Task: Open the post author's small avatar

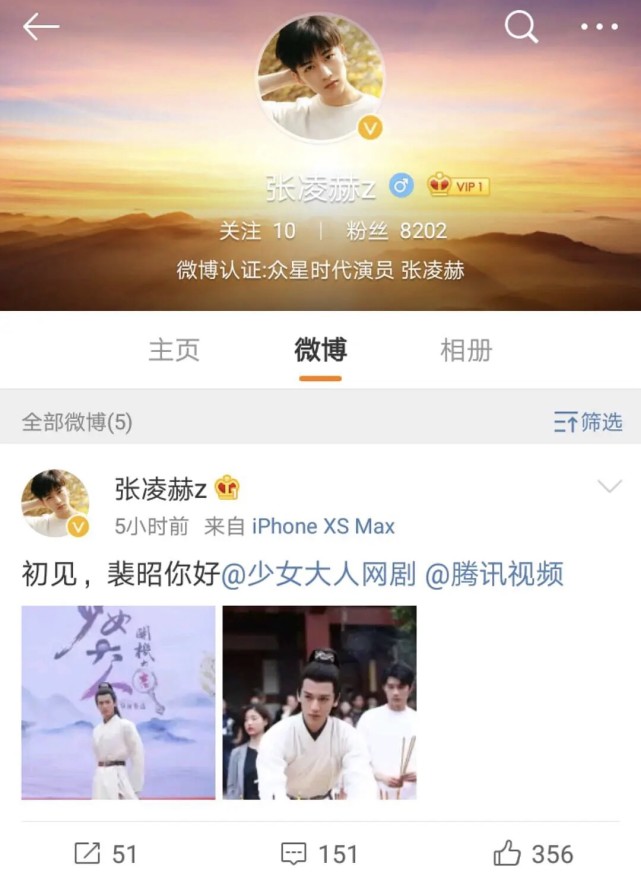Action: [55, 503]
